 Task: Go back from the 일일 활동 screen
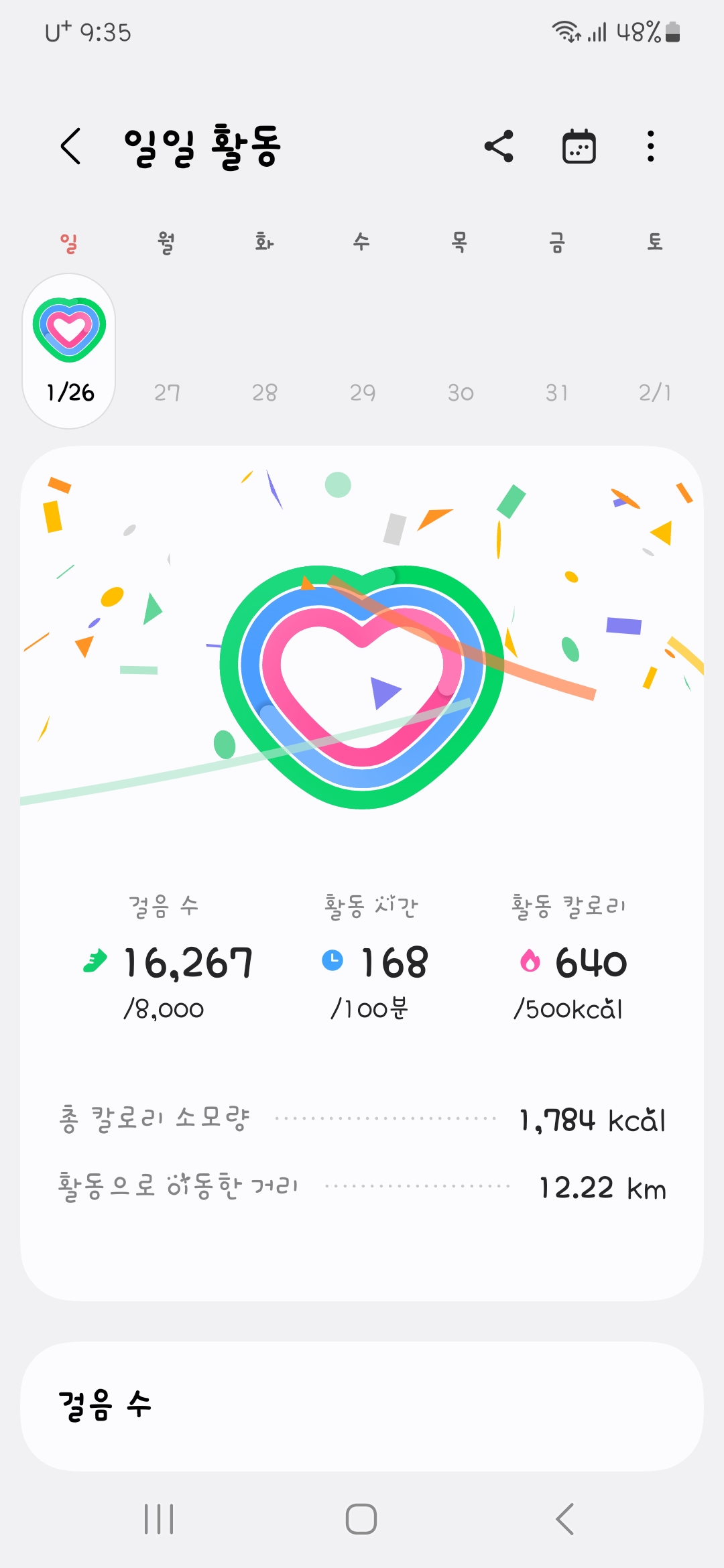pyautogui.click(x=71, y=146)
